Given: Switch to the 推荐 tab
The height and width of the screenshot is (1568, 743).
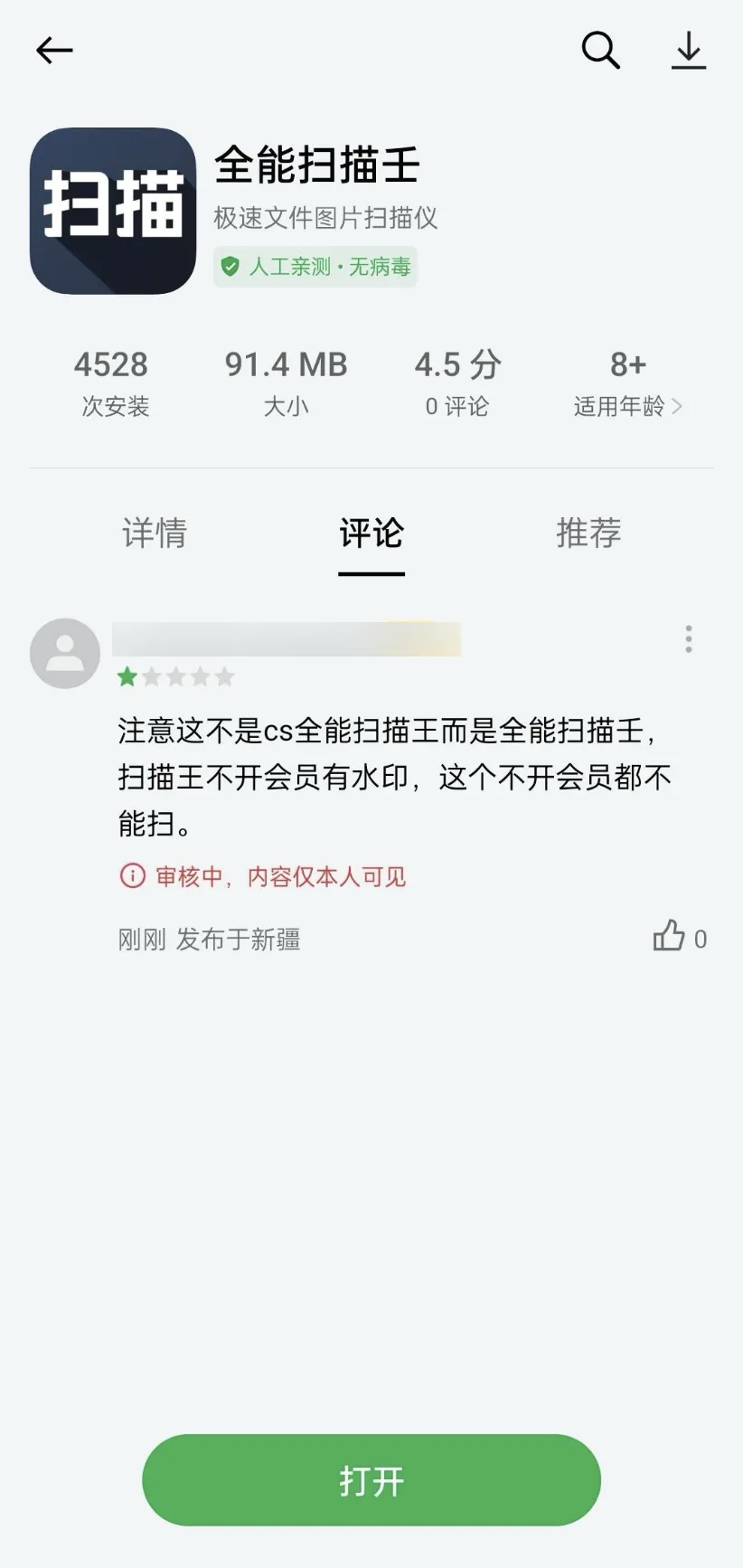Looking at the screenshot, I should (588, 533).
